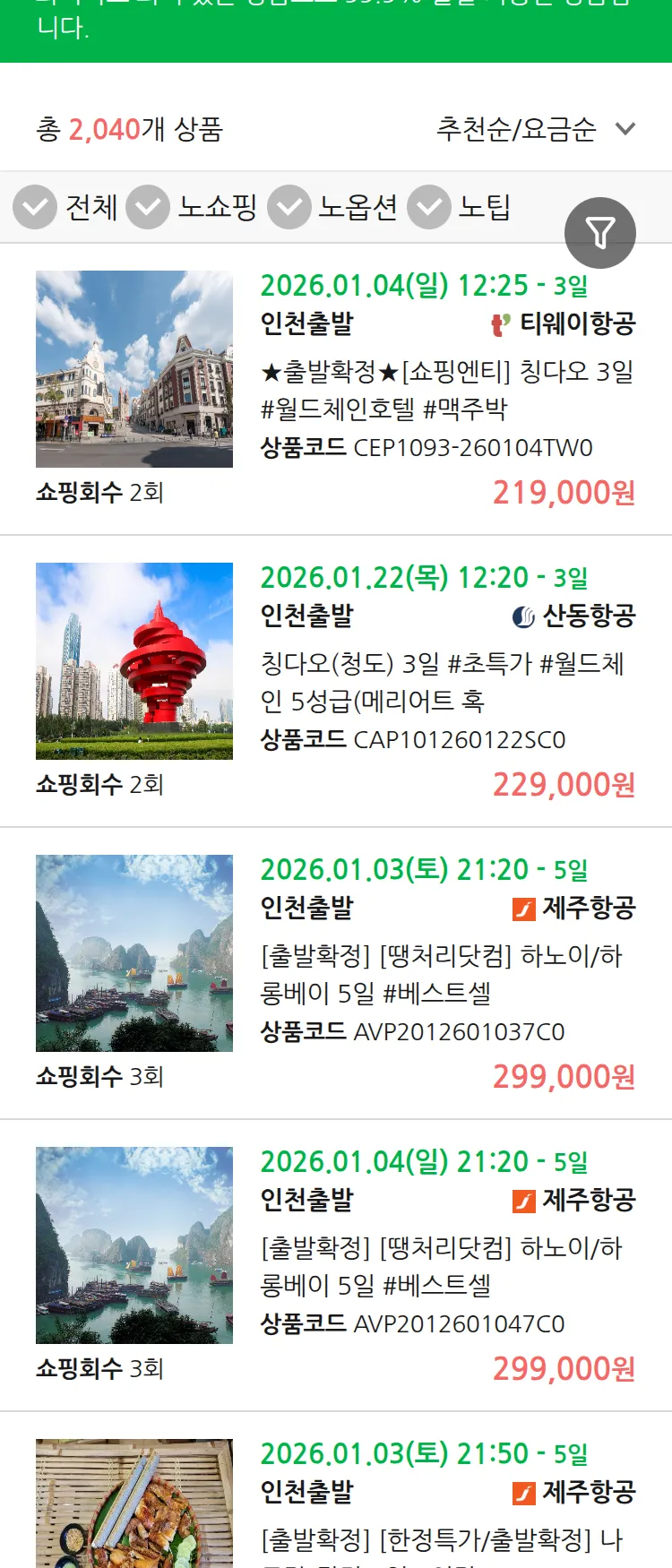Click the checkmark icon beside 노쇼핑
Screen dimensions: 672x1568
(x=149, y=207)
